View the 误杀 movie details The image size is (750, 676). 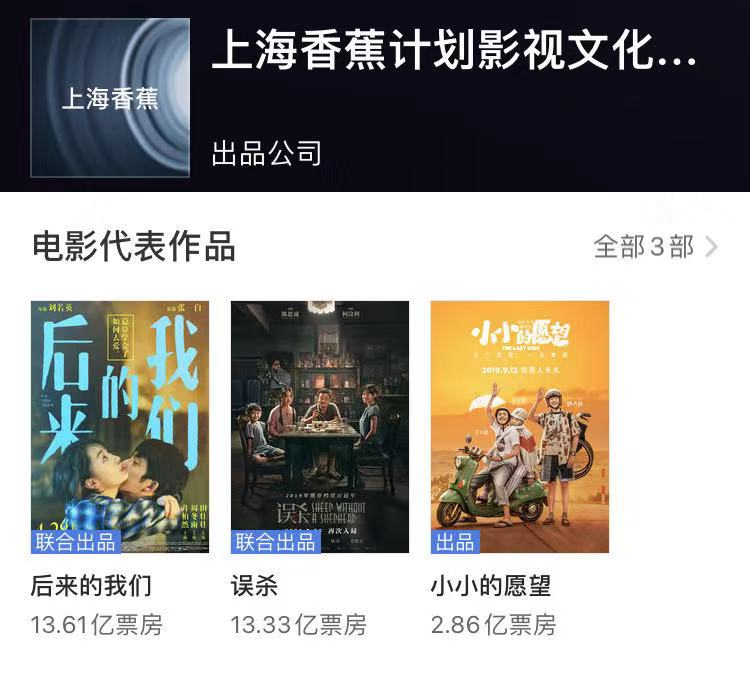319,427
